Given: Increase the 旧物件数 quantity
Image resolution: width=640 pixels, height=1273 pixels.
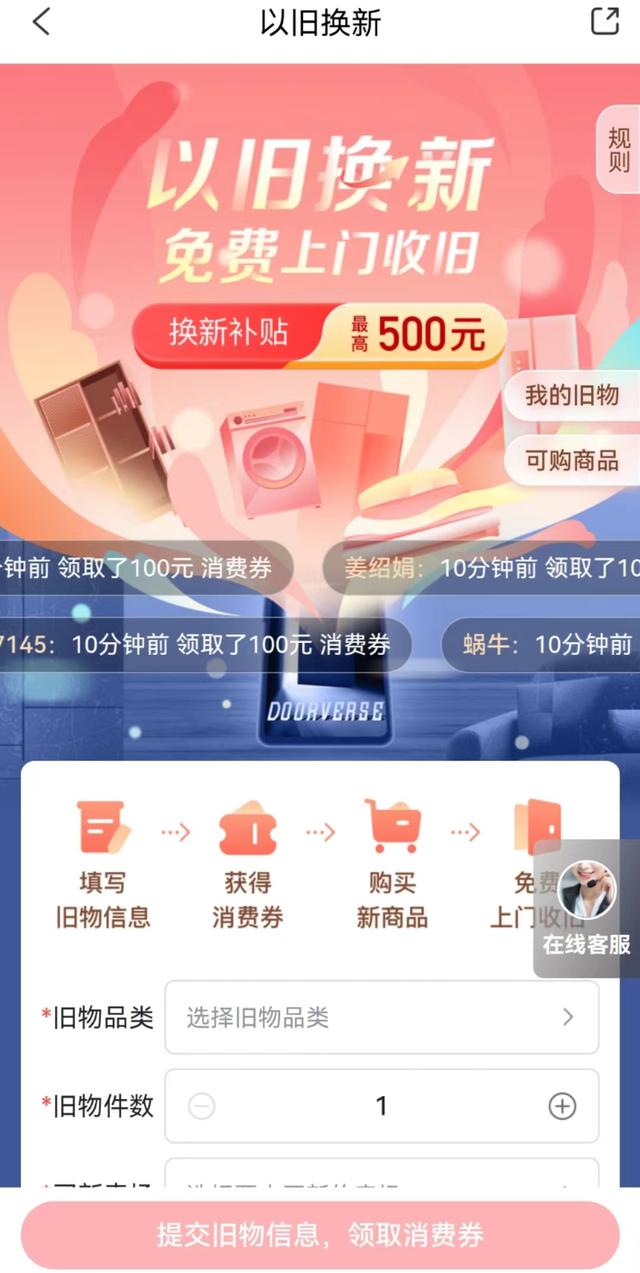Looking at the screenshot, I should click(562, 1106).
